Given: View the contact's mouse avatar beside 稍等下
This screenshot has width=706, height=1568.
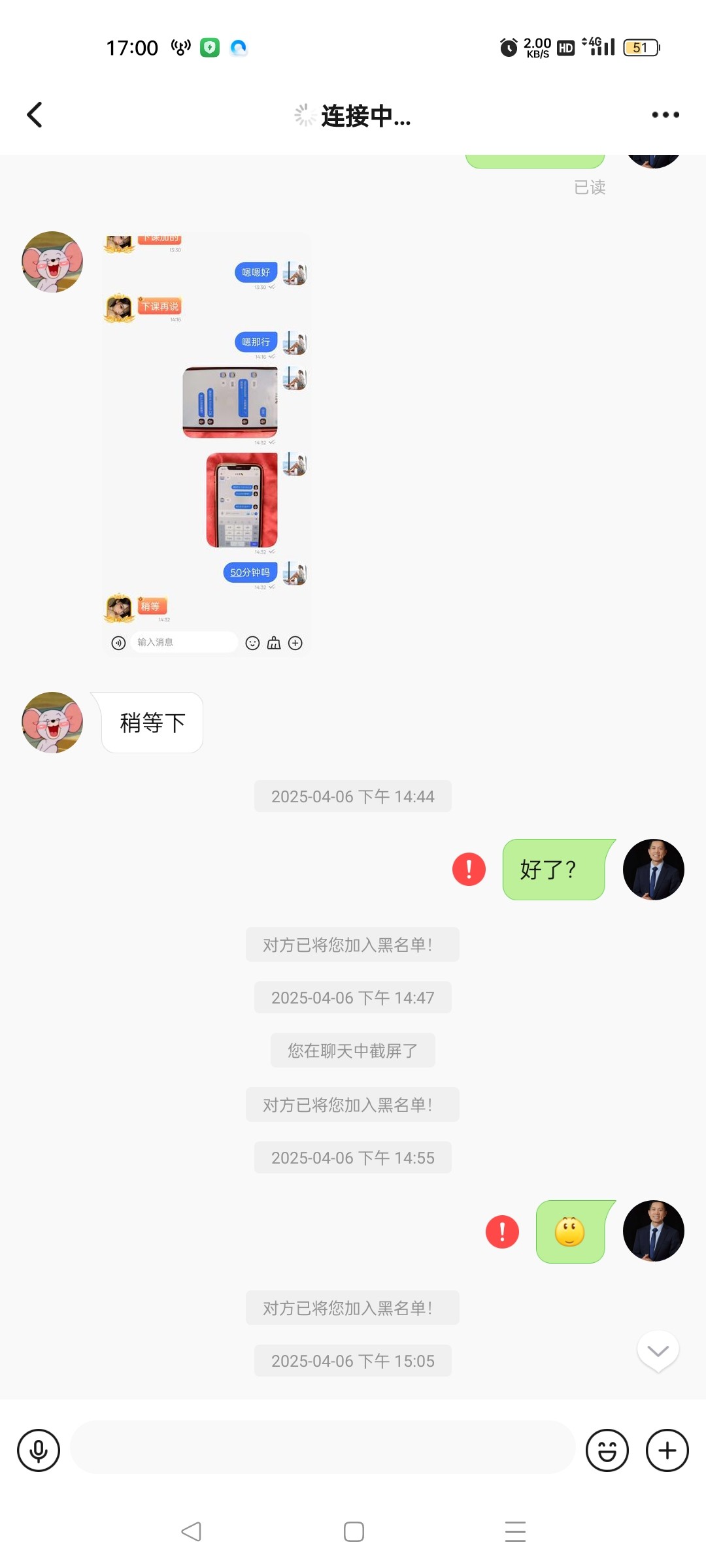Looking at the screenshot, I should pos(52,723).
